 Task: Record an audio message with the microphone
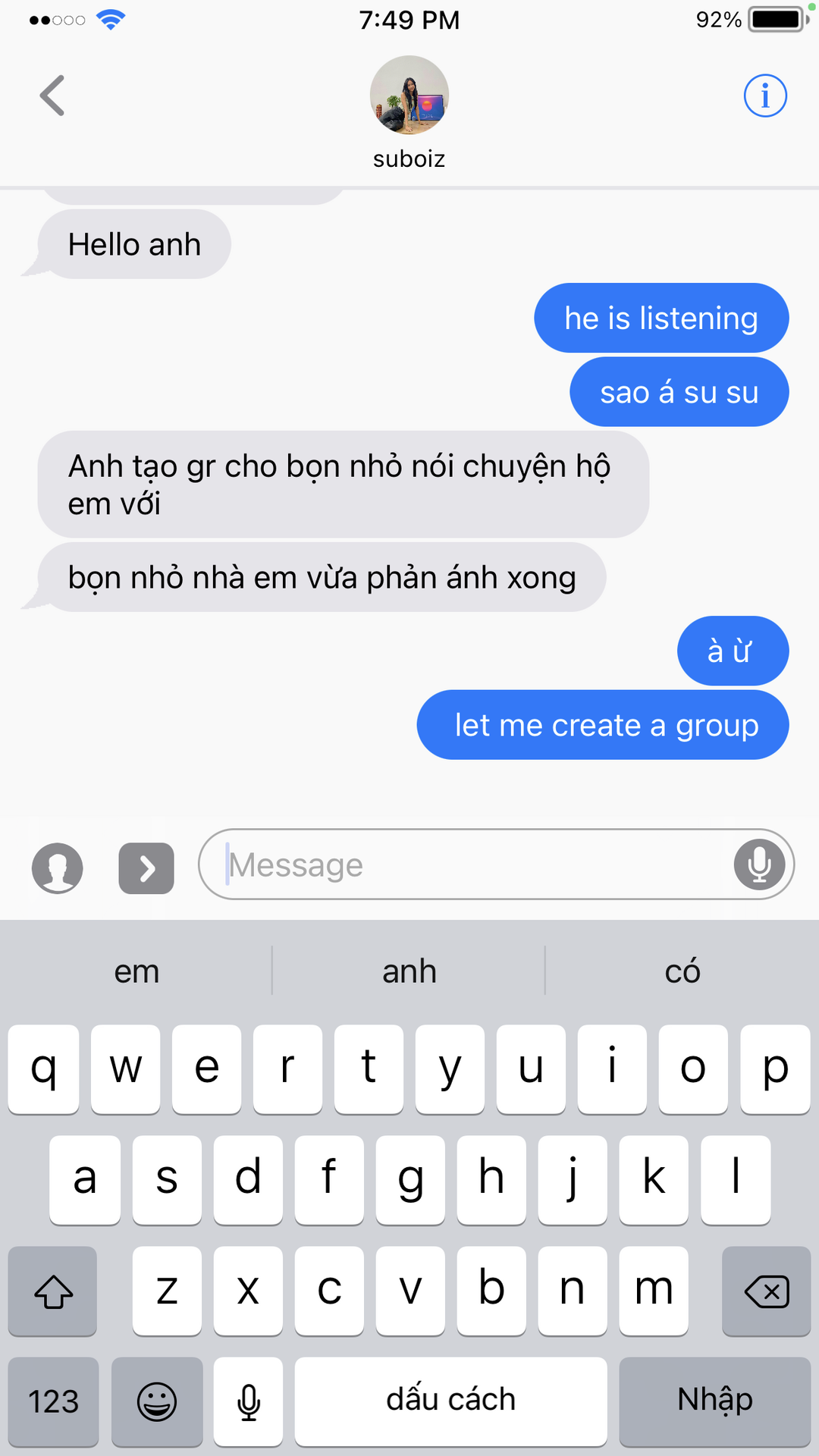point(758,864)
